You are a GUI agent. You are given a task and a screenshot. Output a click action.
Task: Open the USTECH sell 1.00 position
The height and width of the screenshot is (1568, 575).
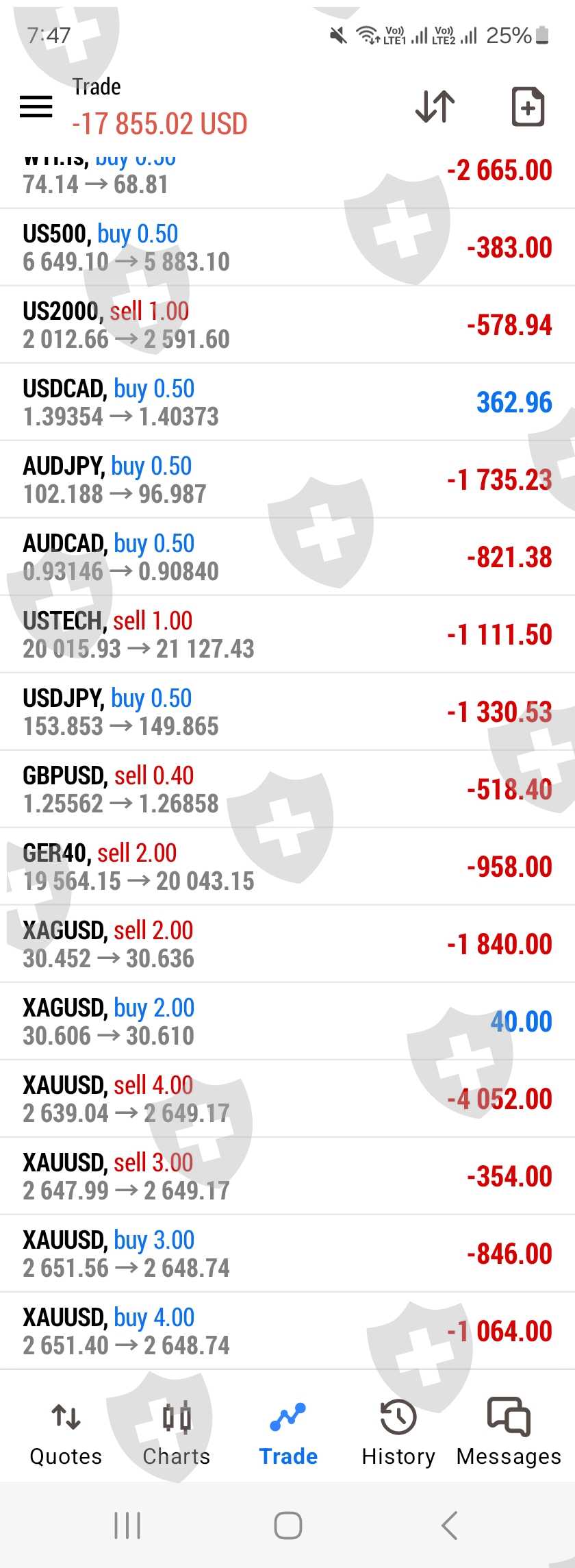point(287,635)
